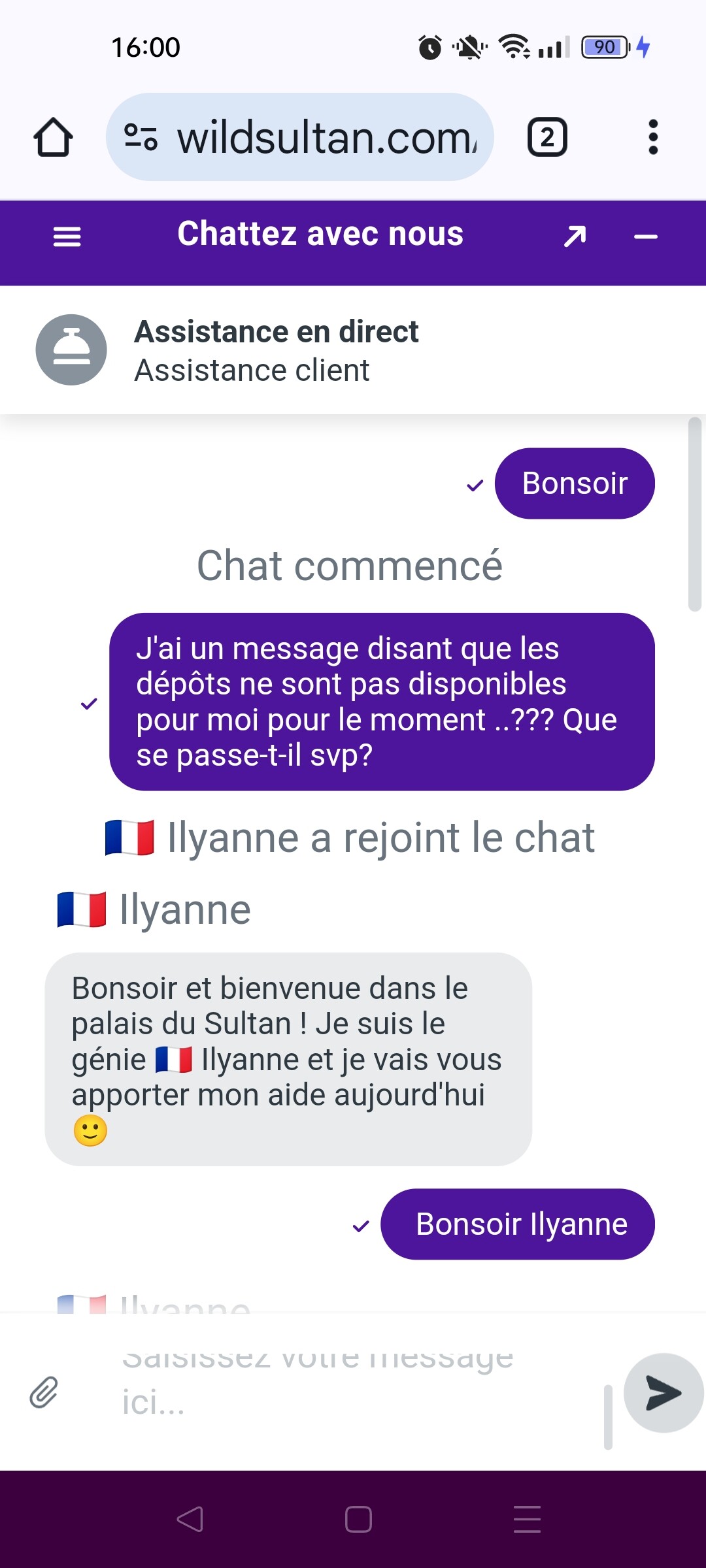The width and height of the screenshot is (706, 1568).
Task: Tap the wildsultan.com address bar
Action: [x=300, y=137]
